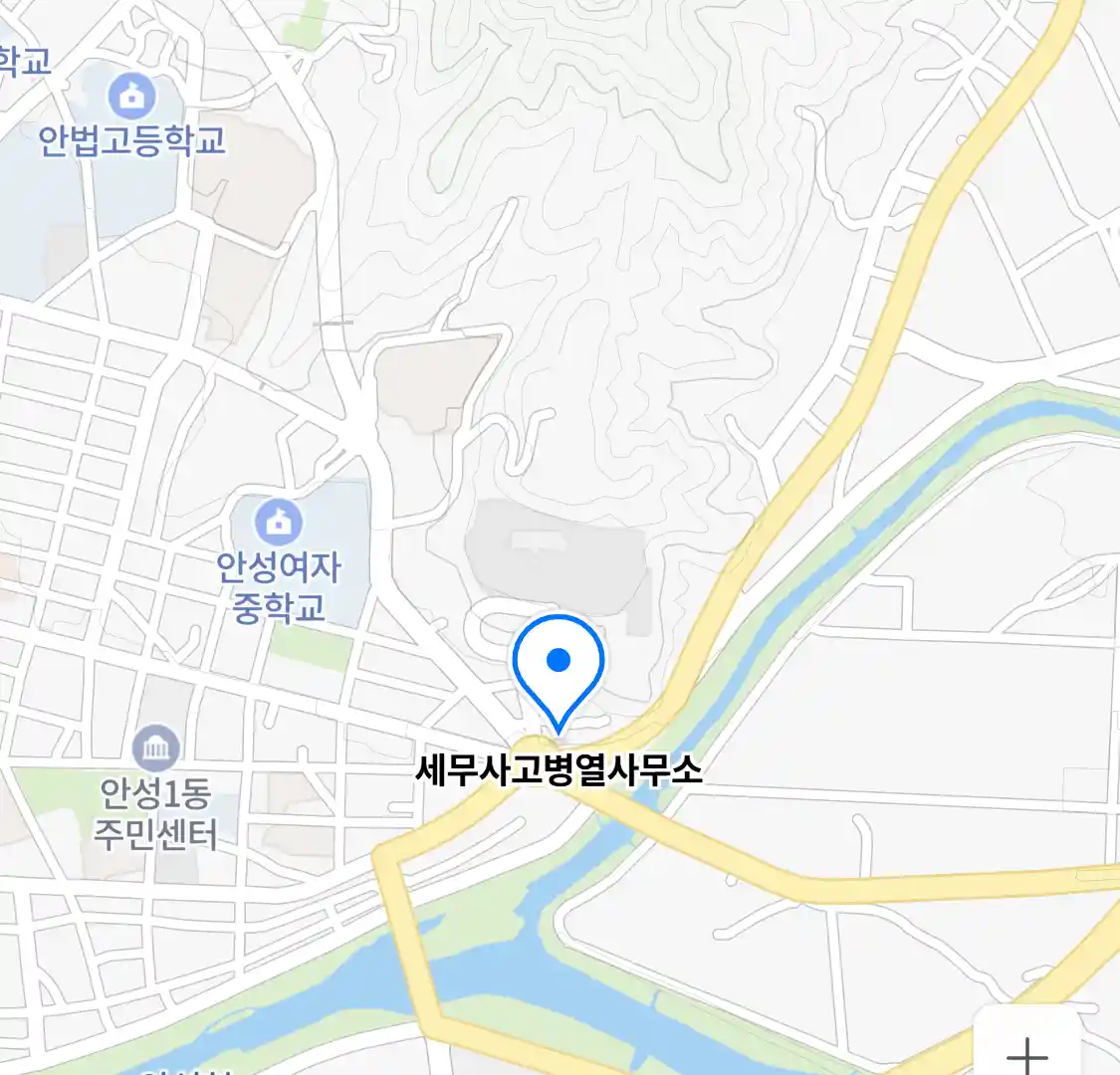
Task: Open 안법고등학교 school marker
Action: [131, 98]
